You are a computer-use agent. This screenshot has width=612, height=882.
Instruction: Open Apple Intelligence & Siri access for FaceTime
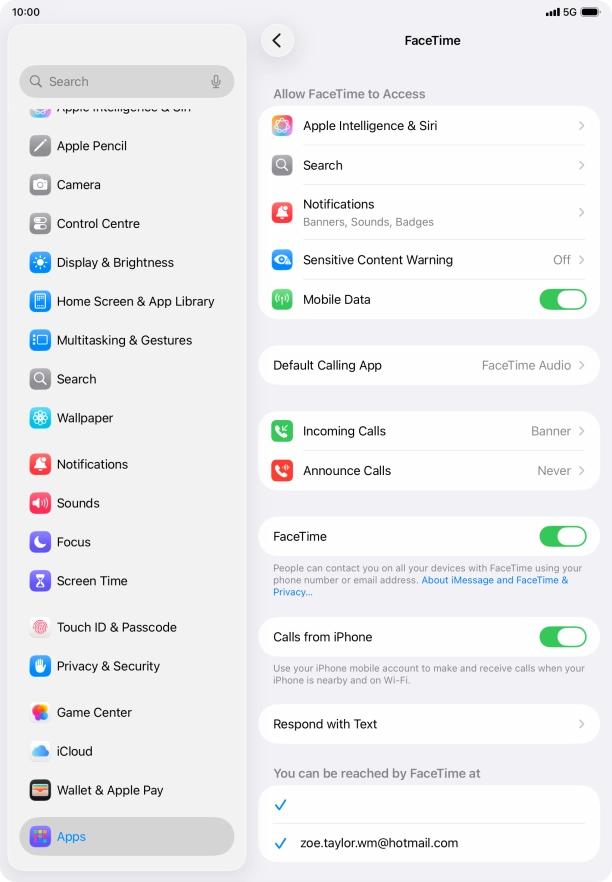429,126
